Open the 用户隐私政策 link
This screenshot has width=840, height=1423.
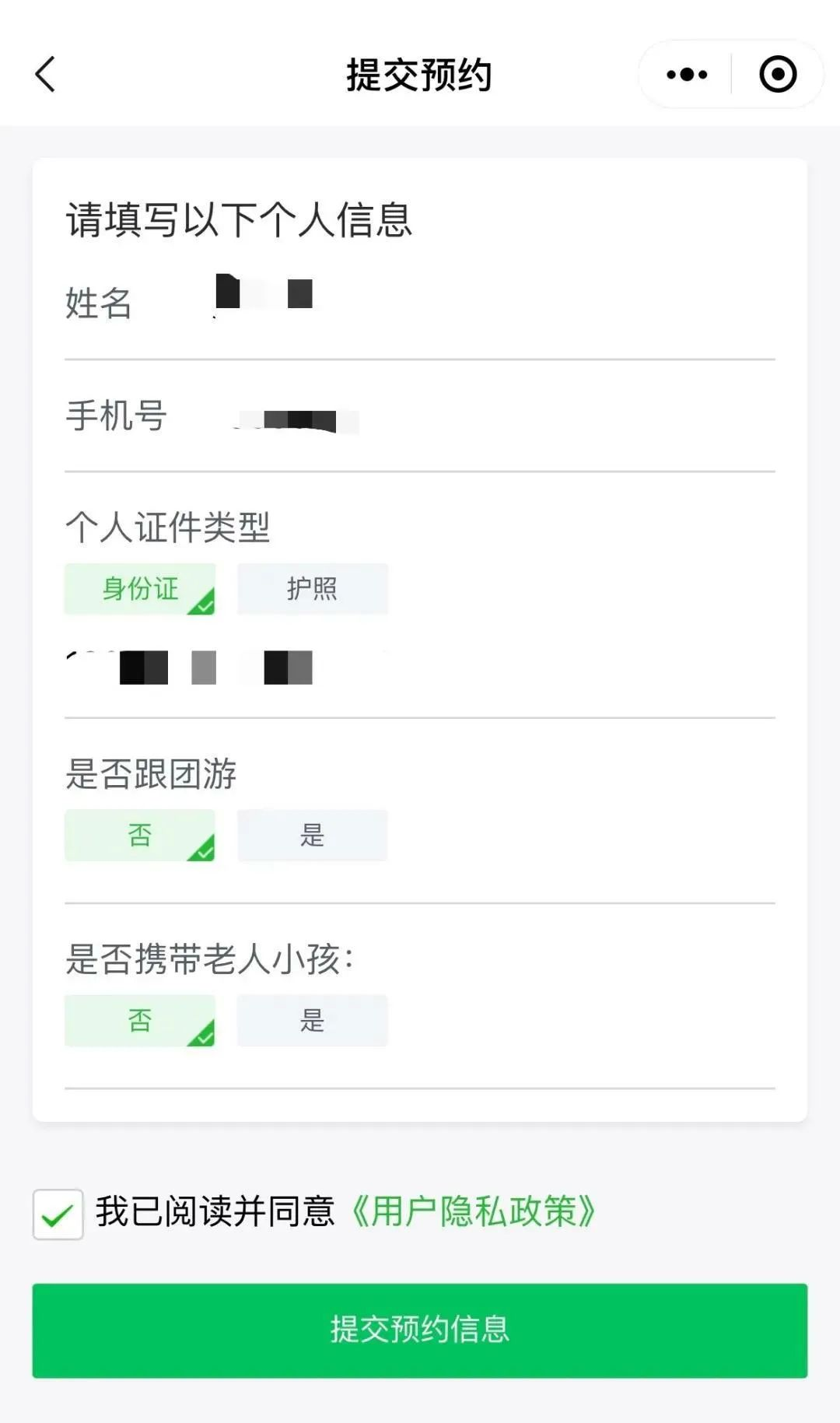click(474, 1211)
